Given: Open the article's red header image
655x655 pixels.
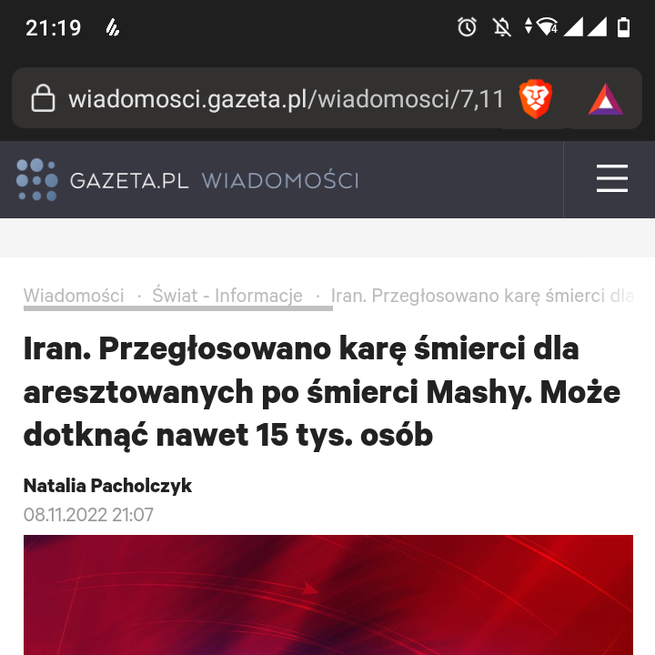Looking at the screenshot, I should click(328, 594).
